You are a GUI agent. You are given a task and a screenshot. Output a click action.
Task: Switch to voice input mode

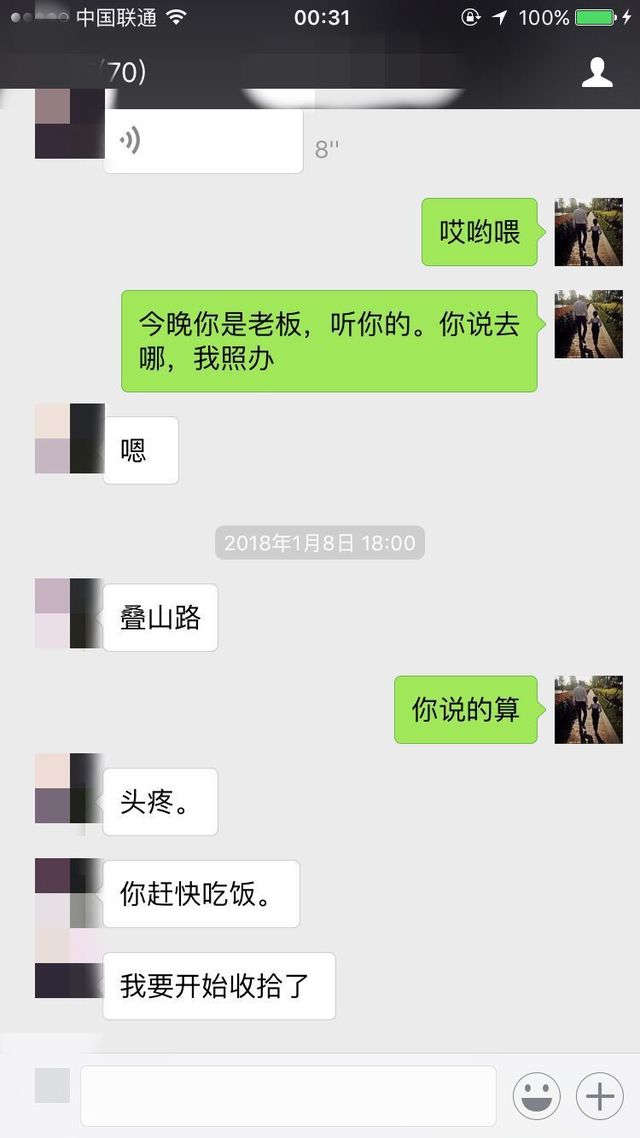(x=52, y=1086)
